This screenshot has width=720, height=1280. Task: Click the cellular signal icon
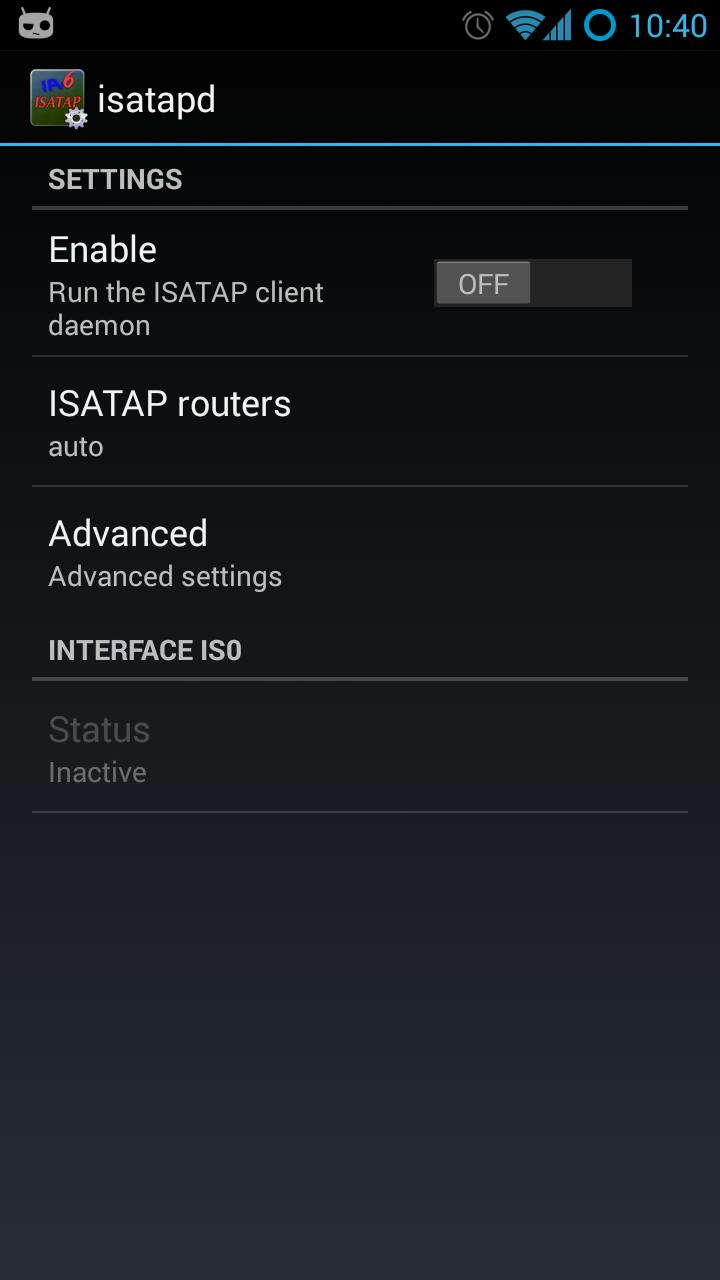(561, 24)
